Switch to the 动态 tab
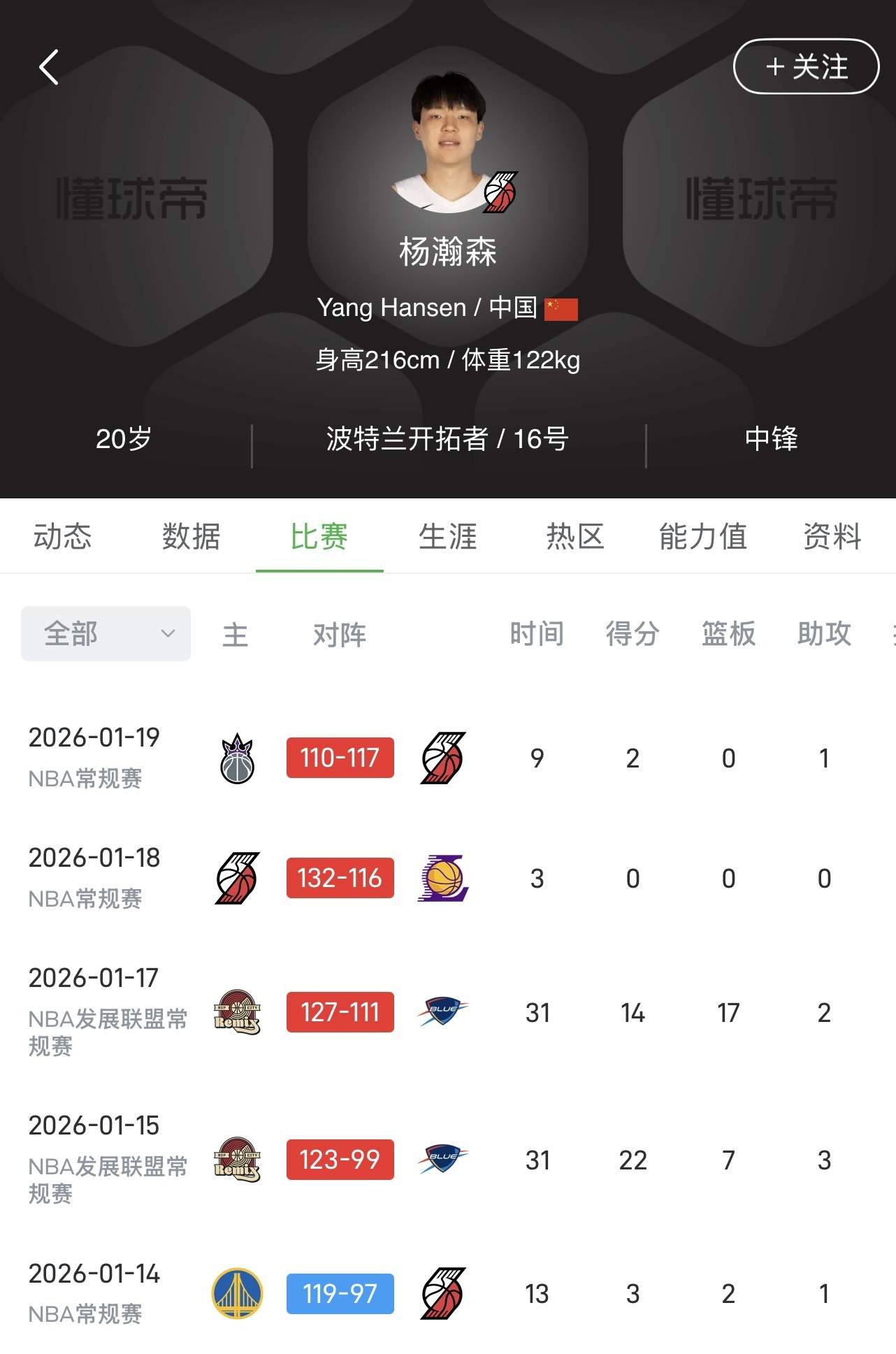Screen dimensions: 896x1354 [63, 537]
